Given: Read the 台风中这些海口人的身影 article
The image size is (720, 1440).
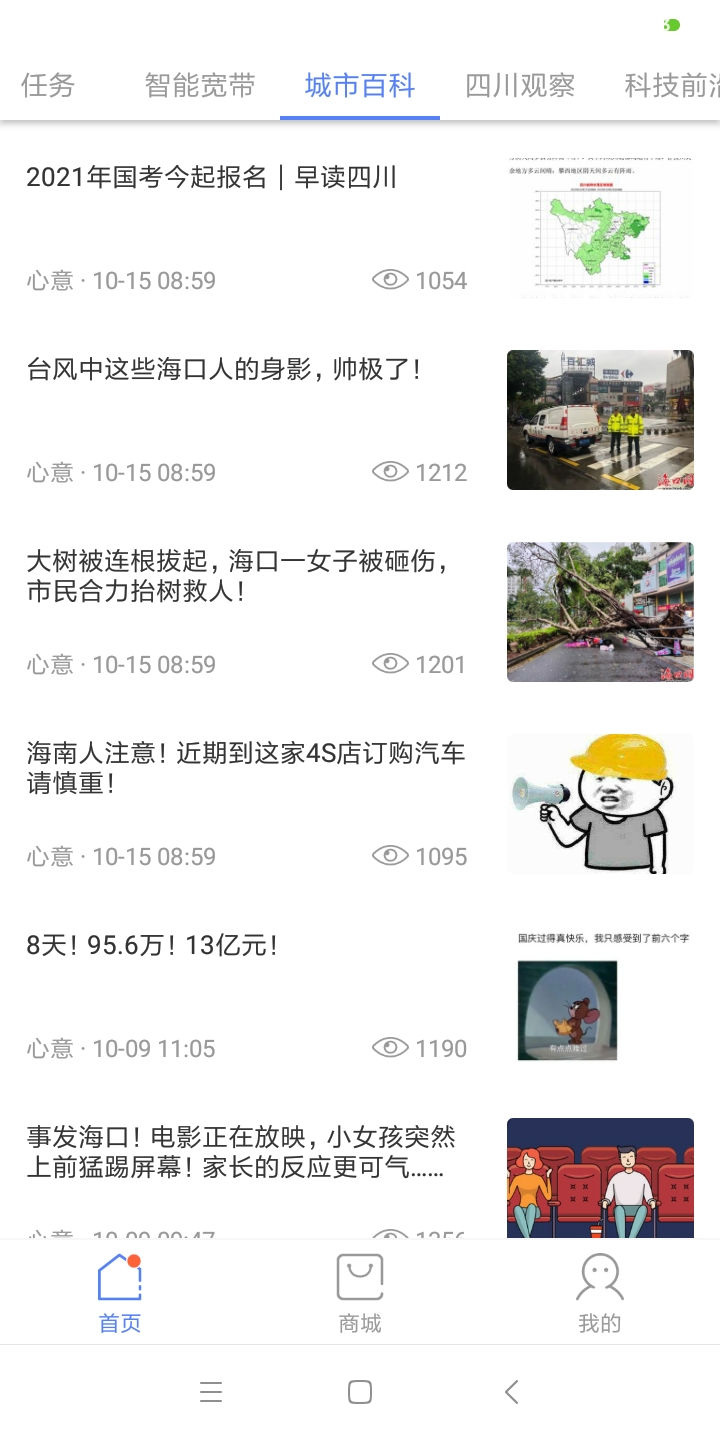Looking at the screenshot, I should (x=224, y=370).
